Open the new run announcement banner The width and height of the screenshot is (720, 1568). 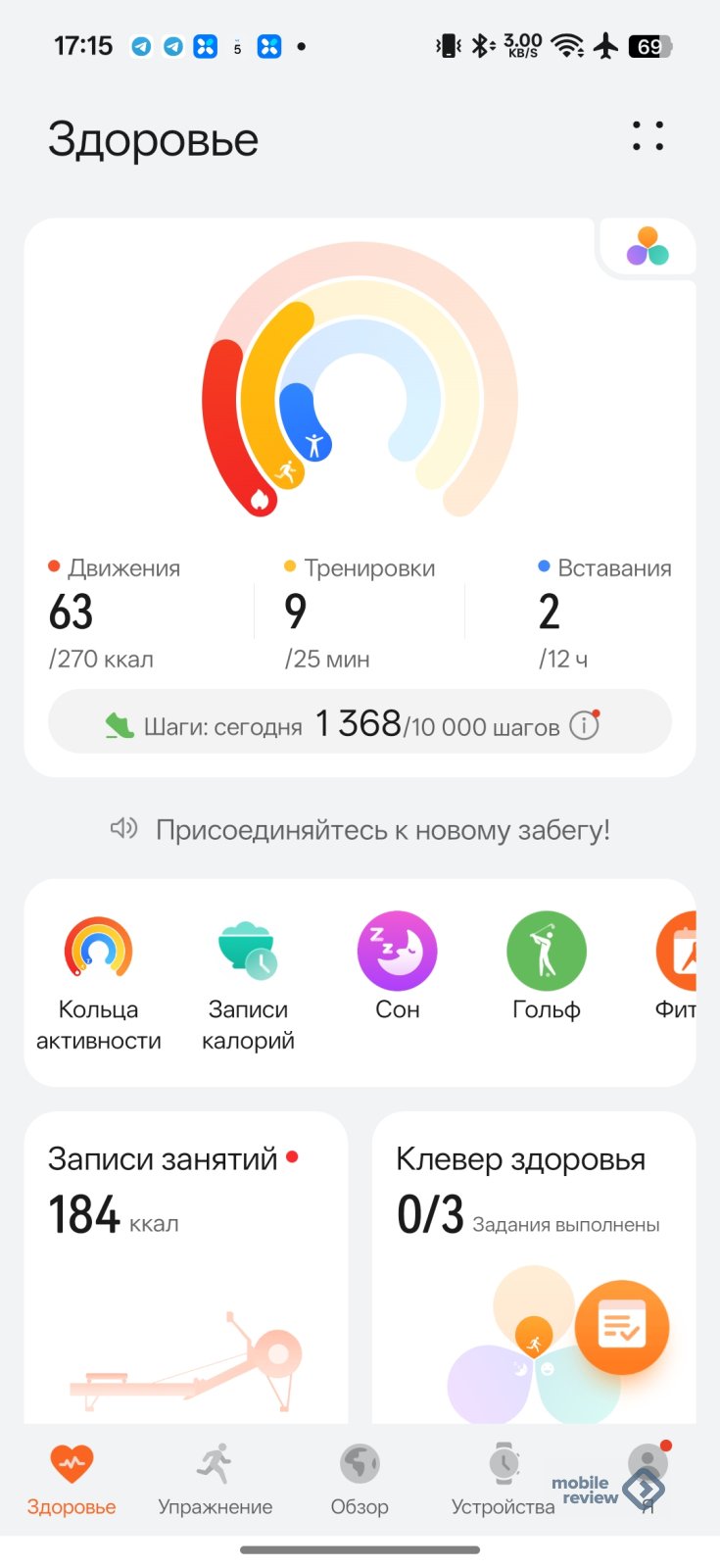pos(360,830)
